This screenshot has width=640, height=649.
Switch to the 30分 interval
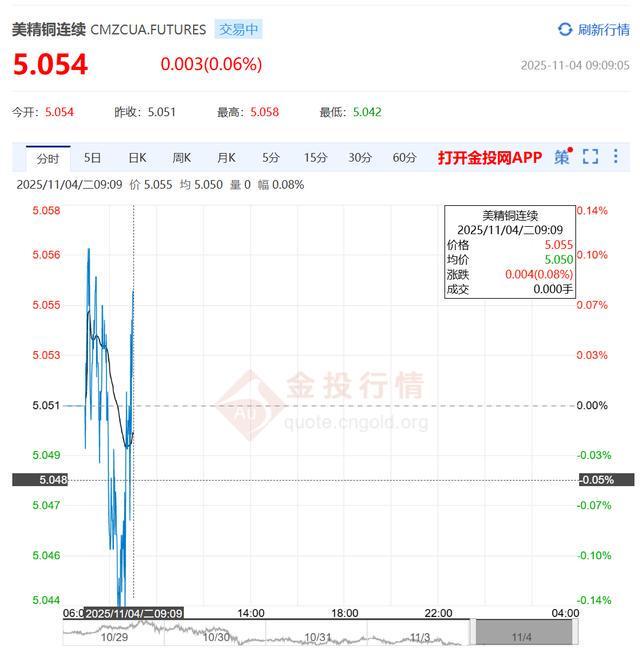click(360, 158)
